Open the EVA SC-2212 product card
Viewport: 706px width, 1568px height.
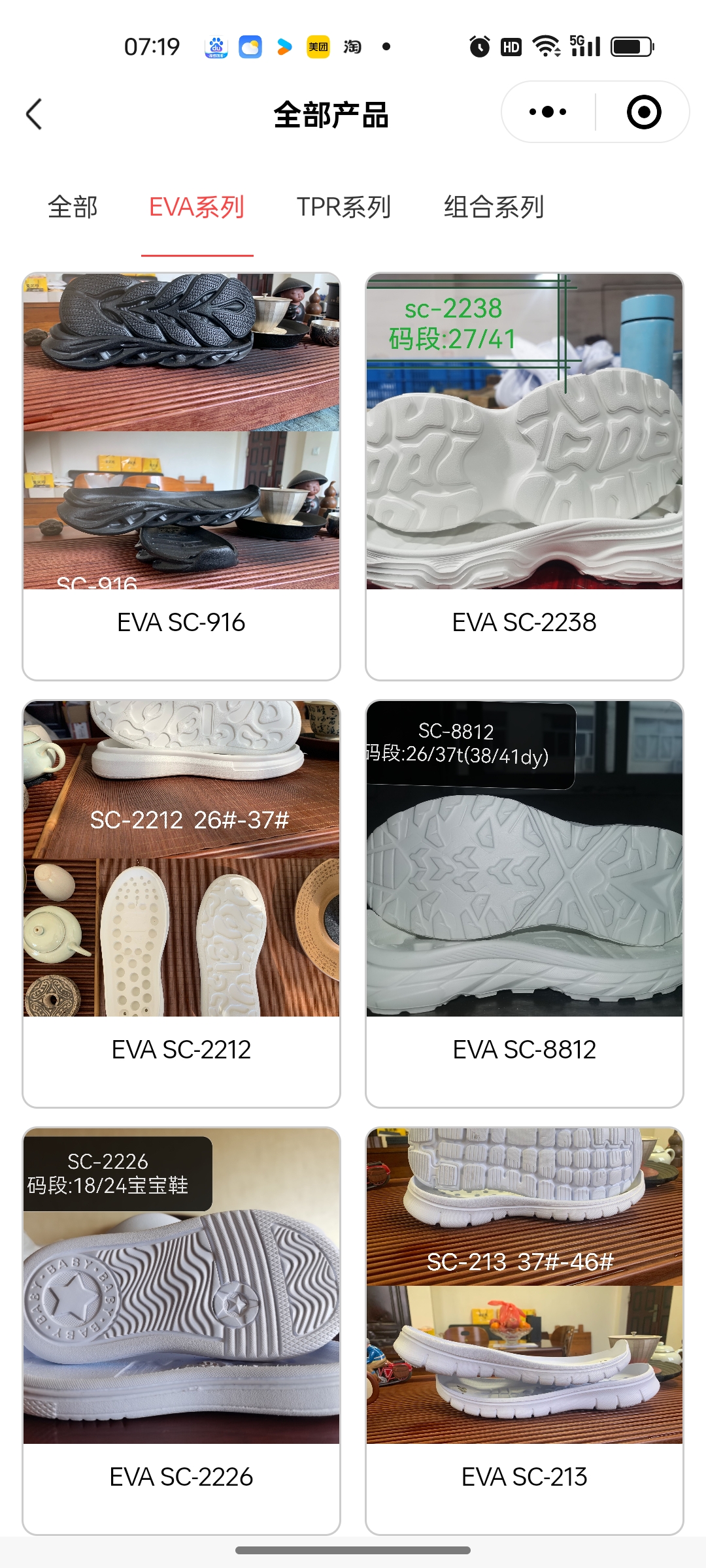(x=181, y=904)
